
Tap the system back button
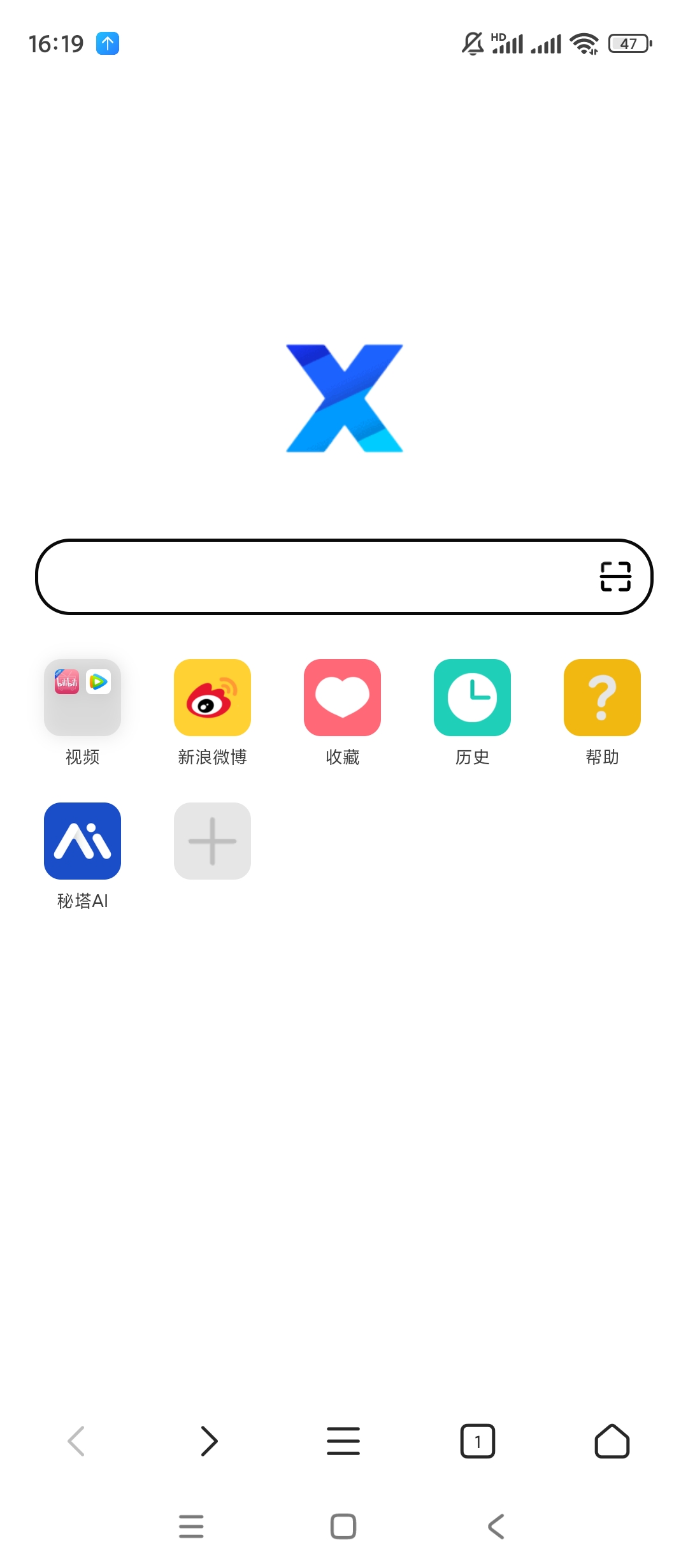coord(496,1527)
